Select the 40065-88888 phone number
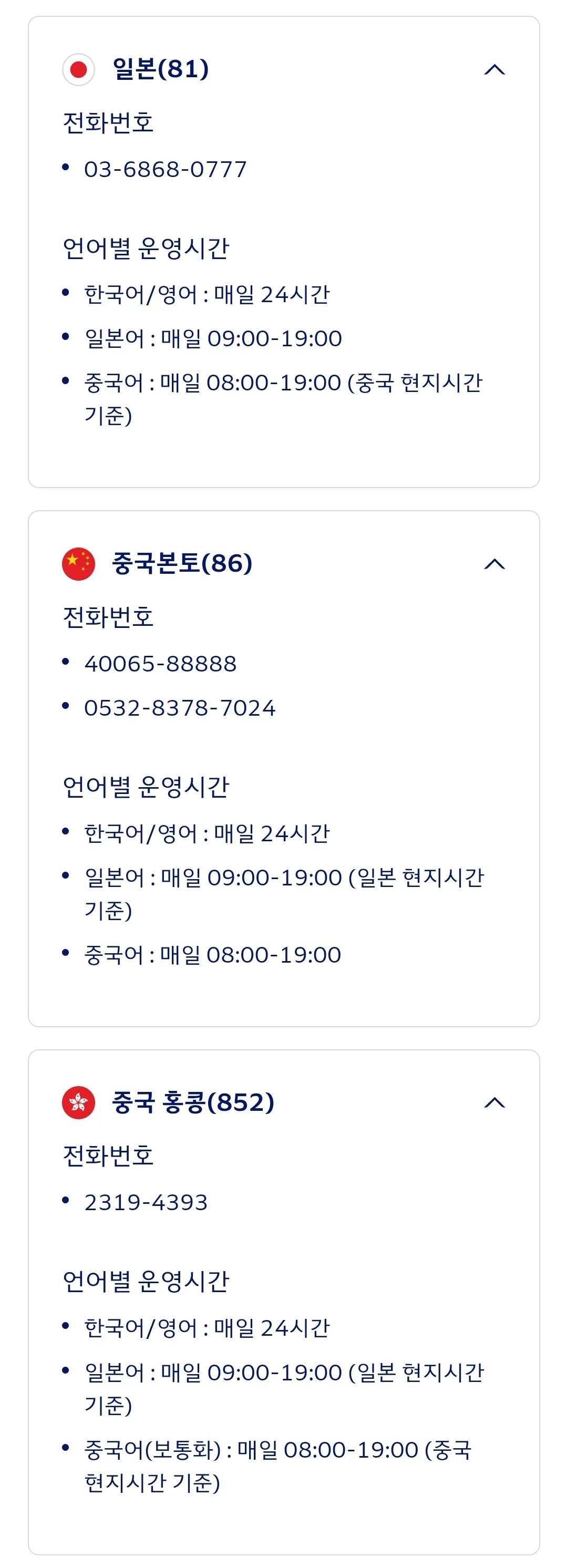This screenshot has height=1568, width=567. click(x=161, y=664)
